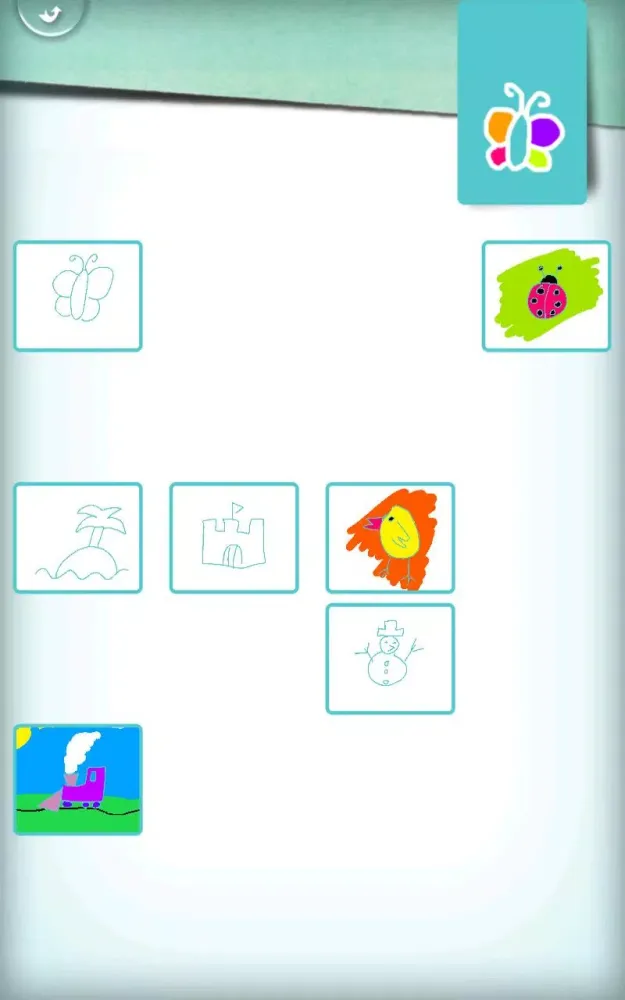Select the palm tree island drawing

point(78,538)
